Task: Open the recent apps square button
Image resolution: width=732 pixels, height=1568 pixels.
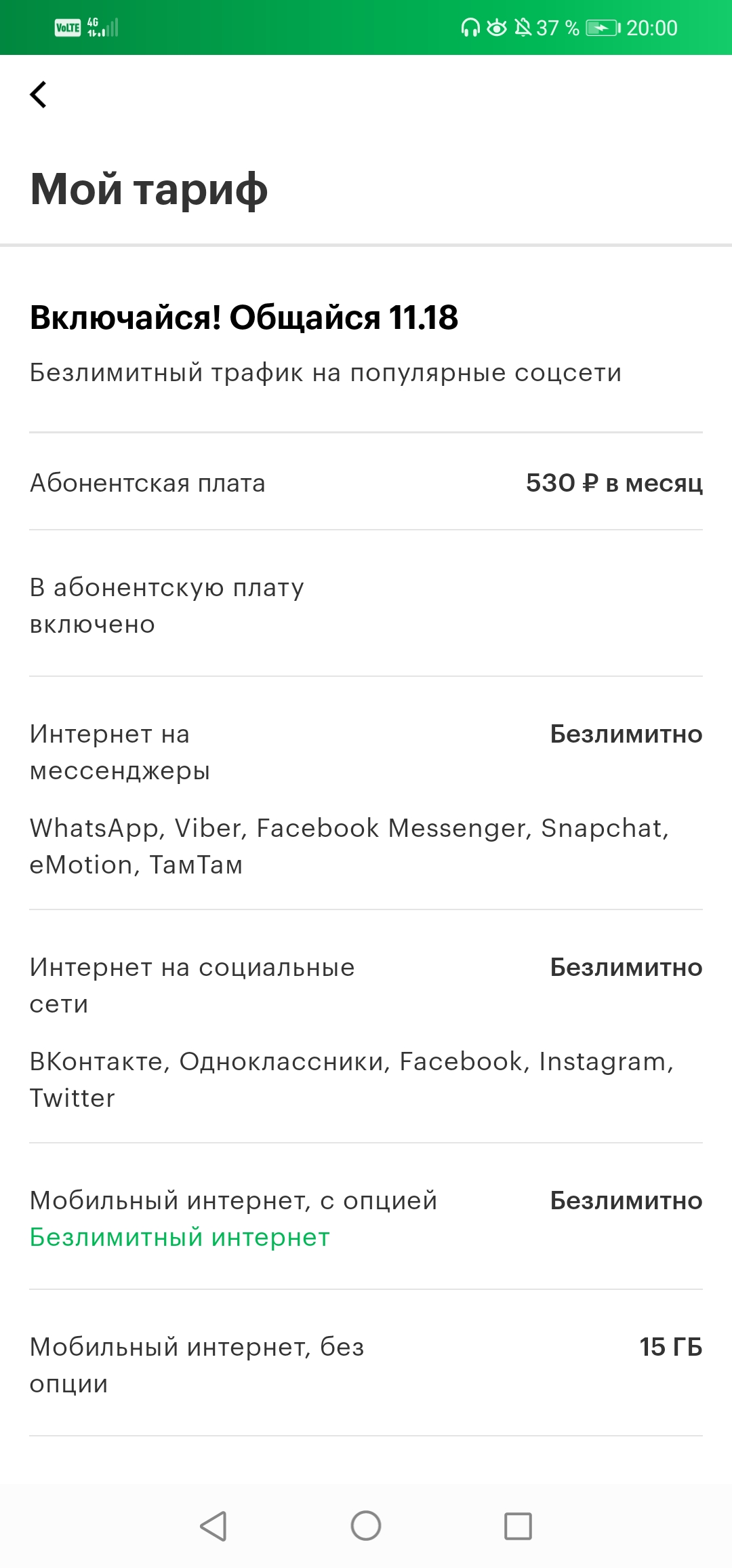Action: [518, 1526]
